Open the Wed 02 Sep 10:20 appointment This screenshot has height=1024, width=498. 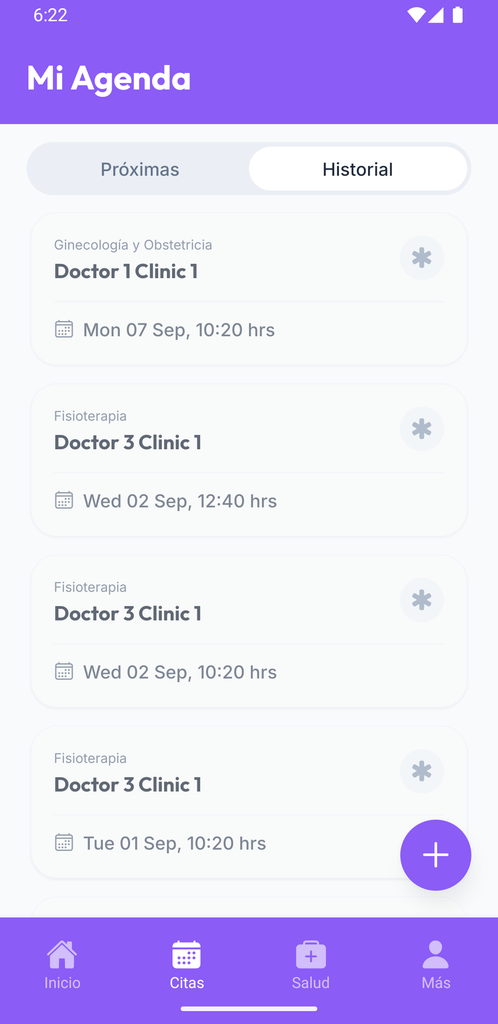249,631
